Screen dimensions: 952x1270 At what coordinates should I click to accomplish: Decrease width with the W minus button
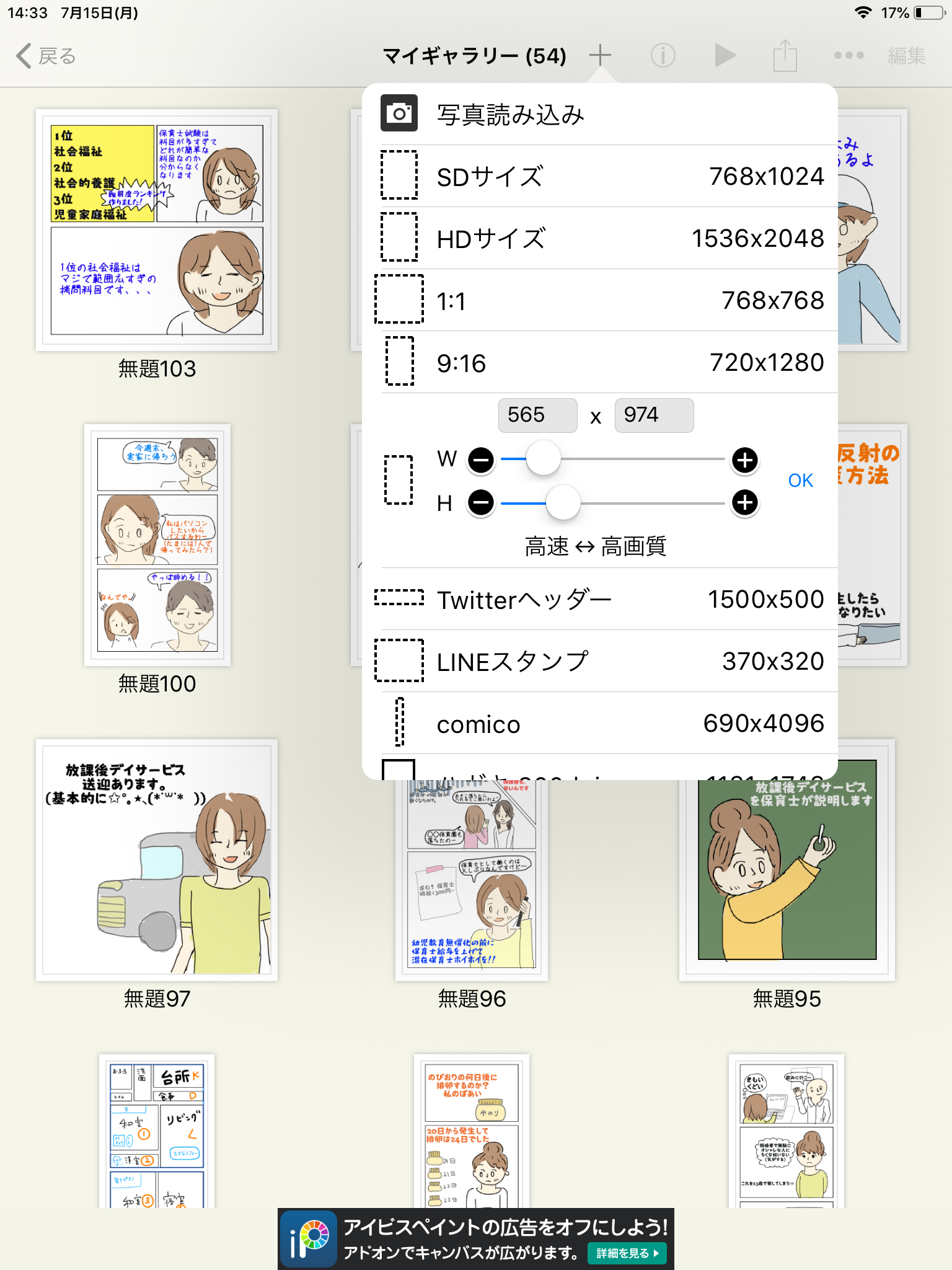point(481,460)
